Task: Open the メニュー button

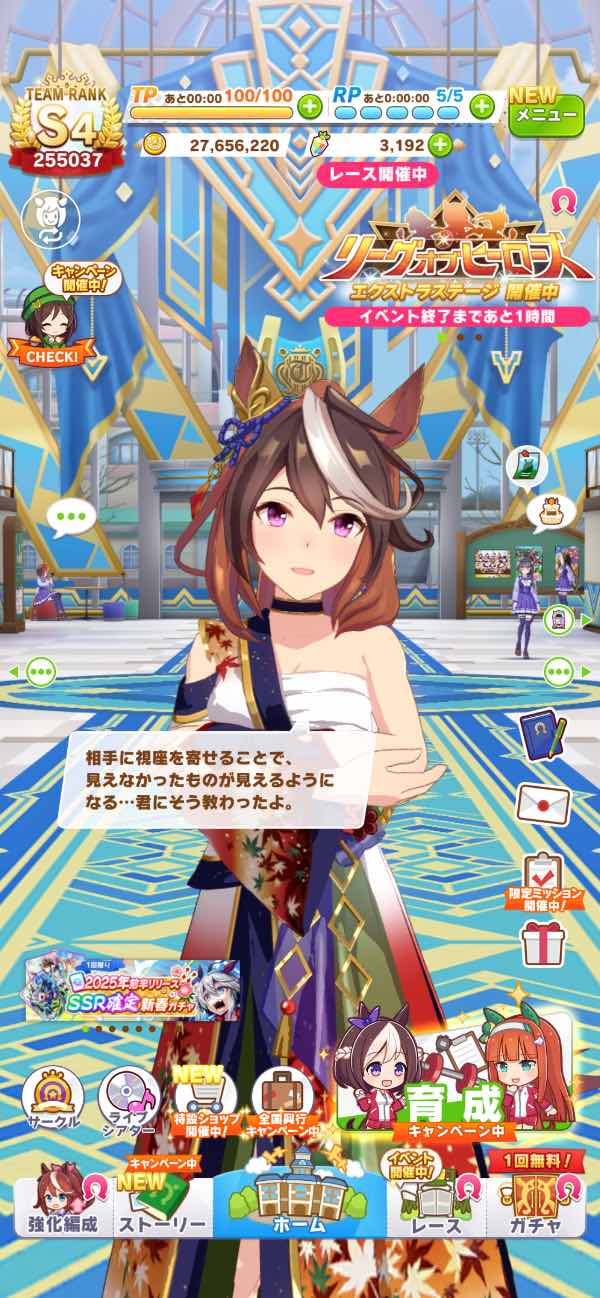Action: coord(545,114)
